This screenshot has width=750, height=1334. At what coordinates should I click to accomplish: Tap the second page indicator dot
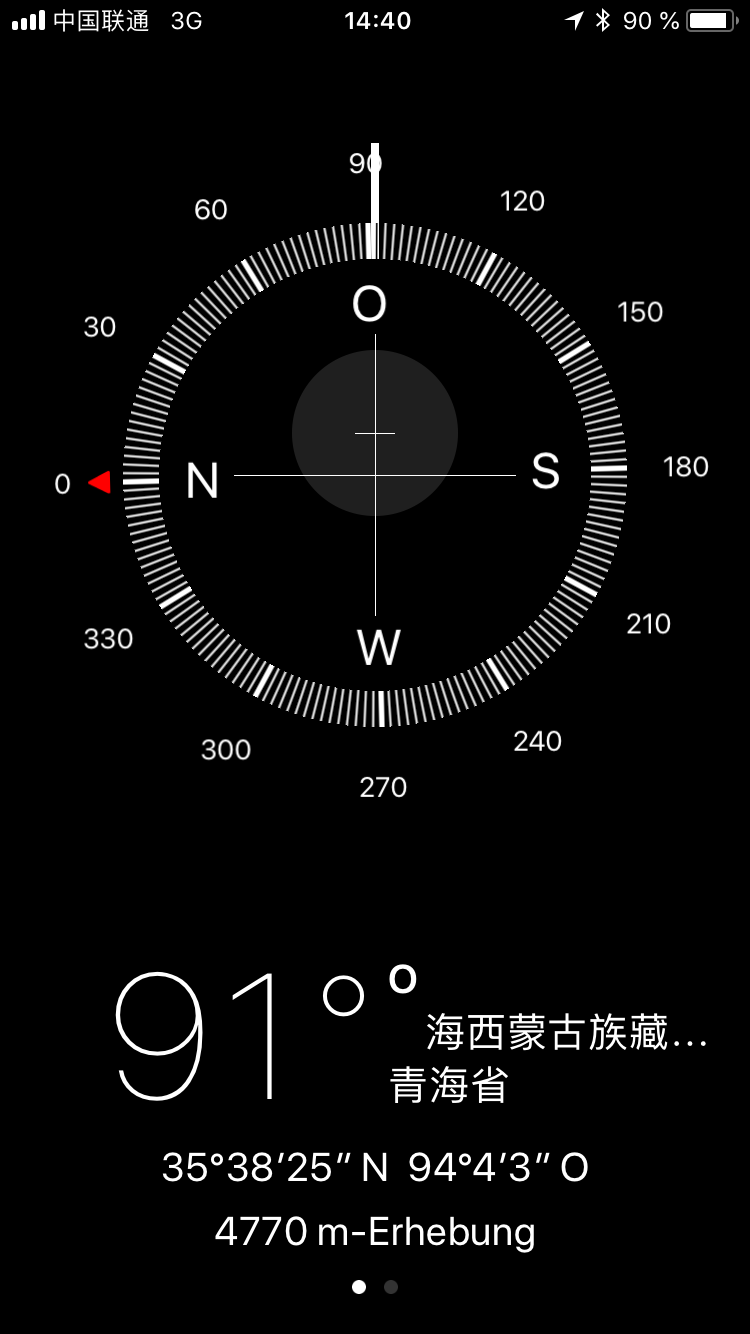tap(391, 1287)
